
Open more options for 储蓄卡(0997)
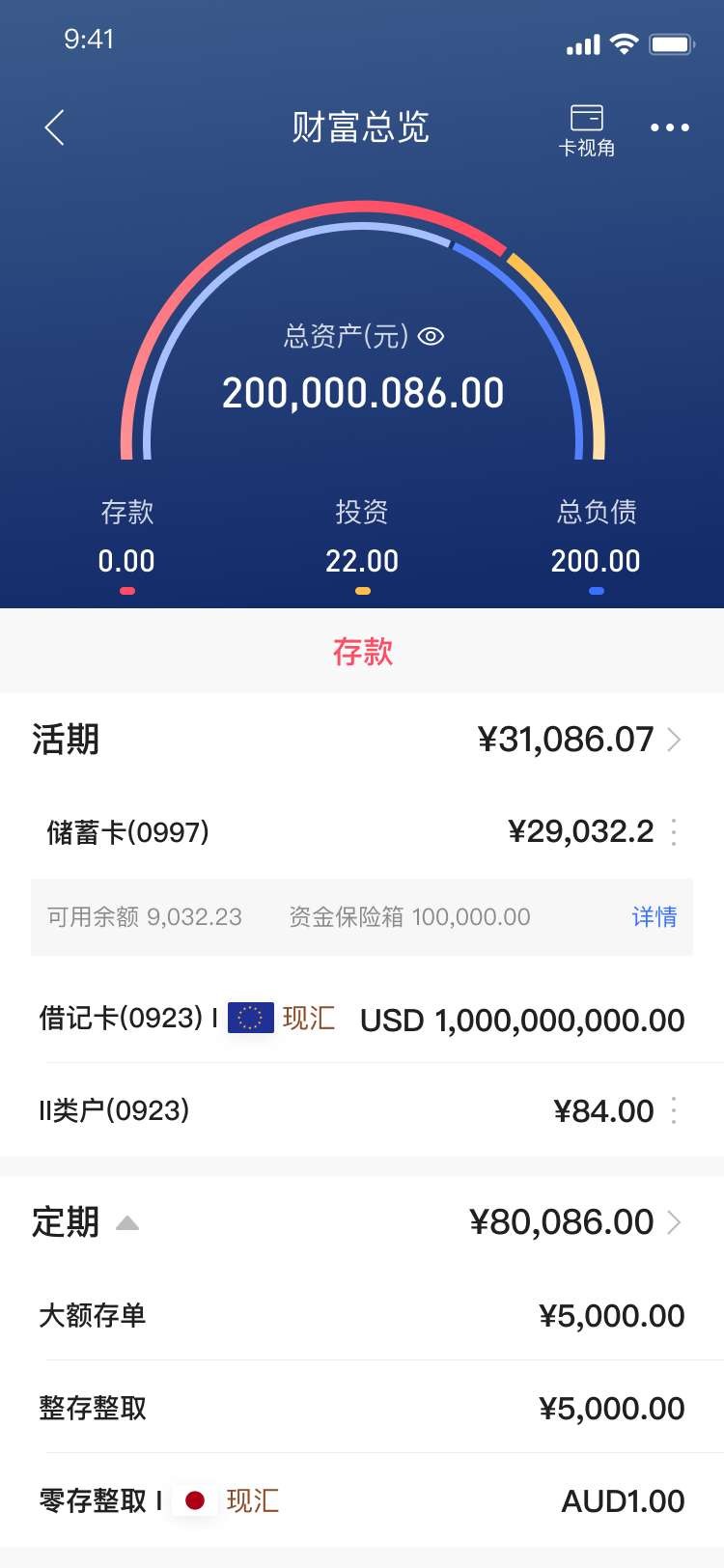674,832
